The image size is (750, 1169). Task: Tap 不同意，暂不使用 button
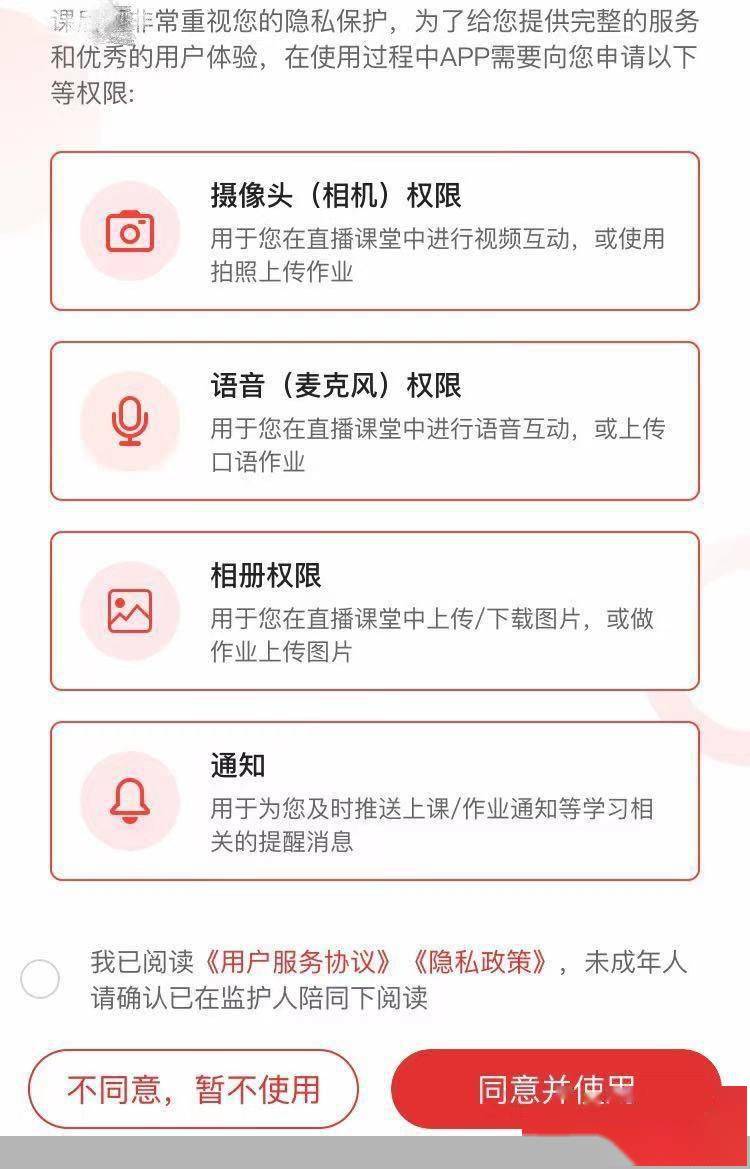(193, 1089)
